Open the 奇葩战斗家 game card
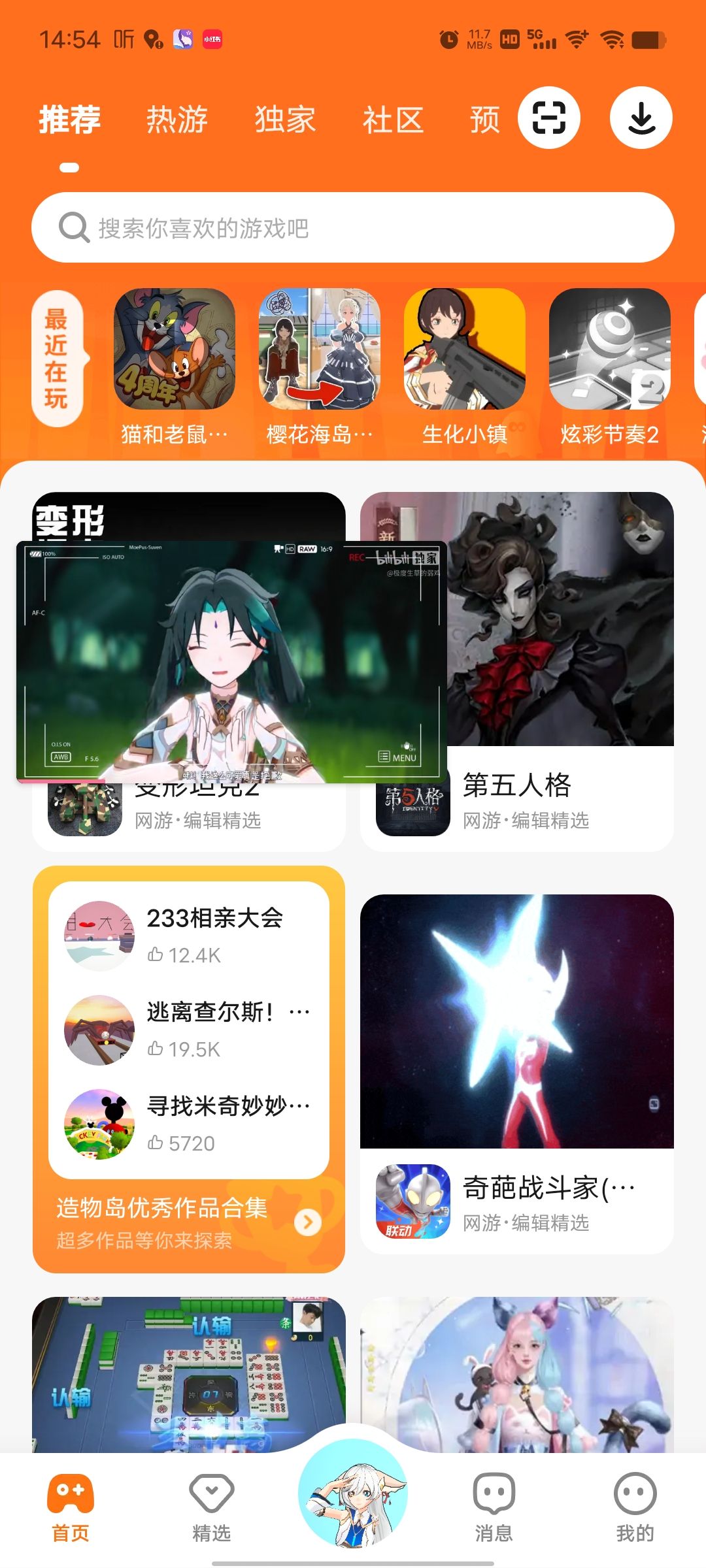 coord(517,1074)
